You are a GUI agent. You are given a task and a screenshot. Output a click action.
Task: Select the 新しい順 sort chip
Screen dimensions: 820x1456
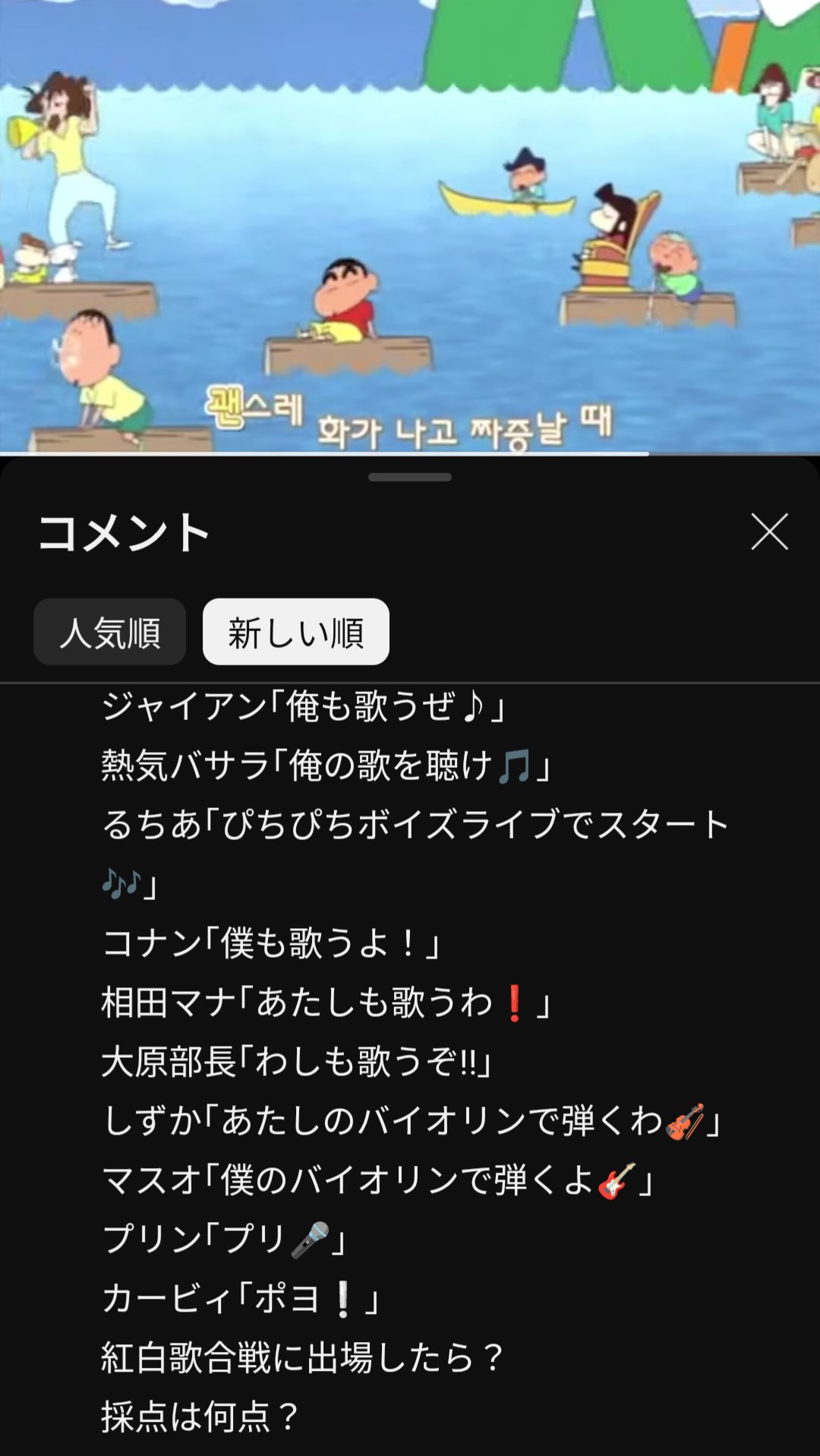click(x=296, y=632)
